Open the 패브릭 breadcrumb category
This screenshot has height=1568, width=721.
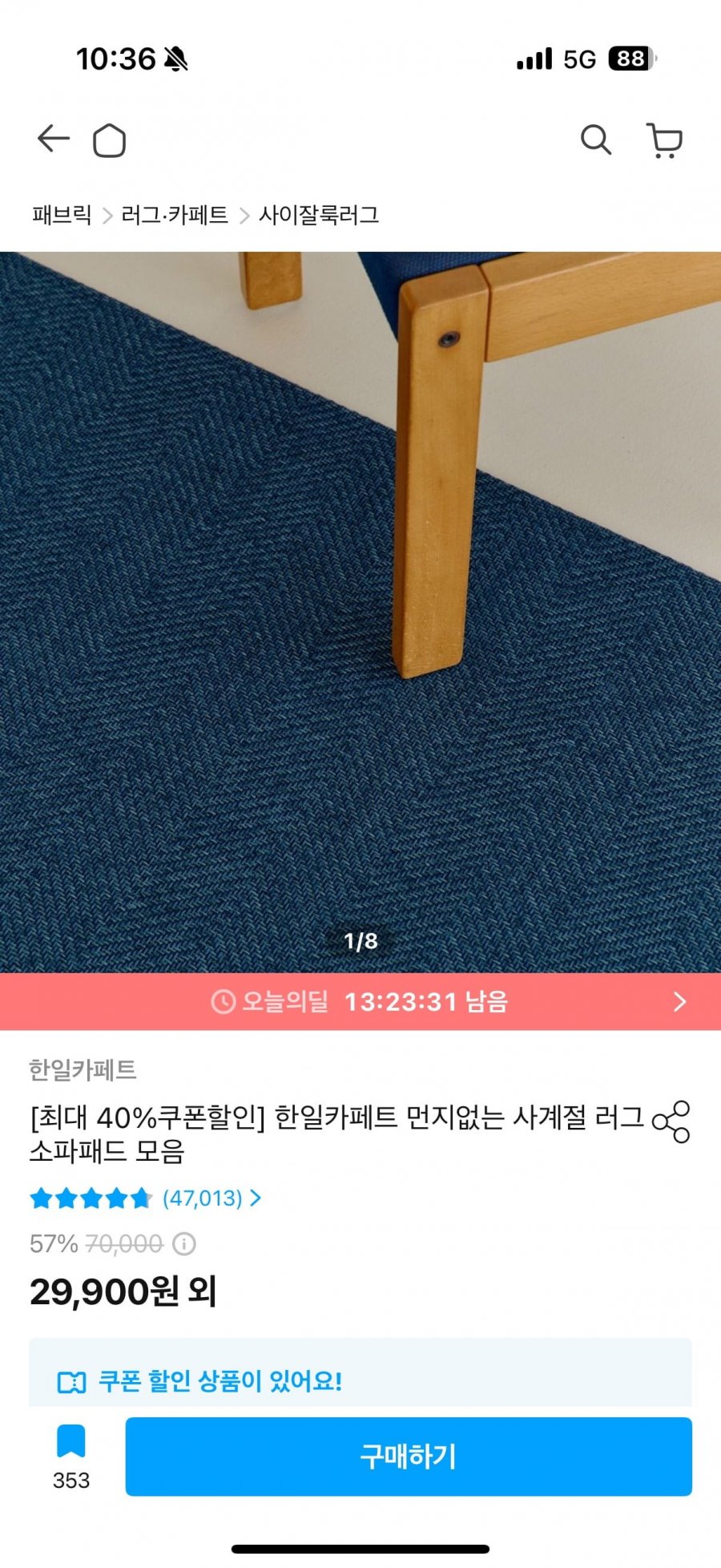point(62,215)
